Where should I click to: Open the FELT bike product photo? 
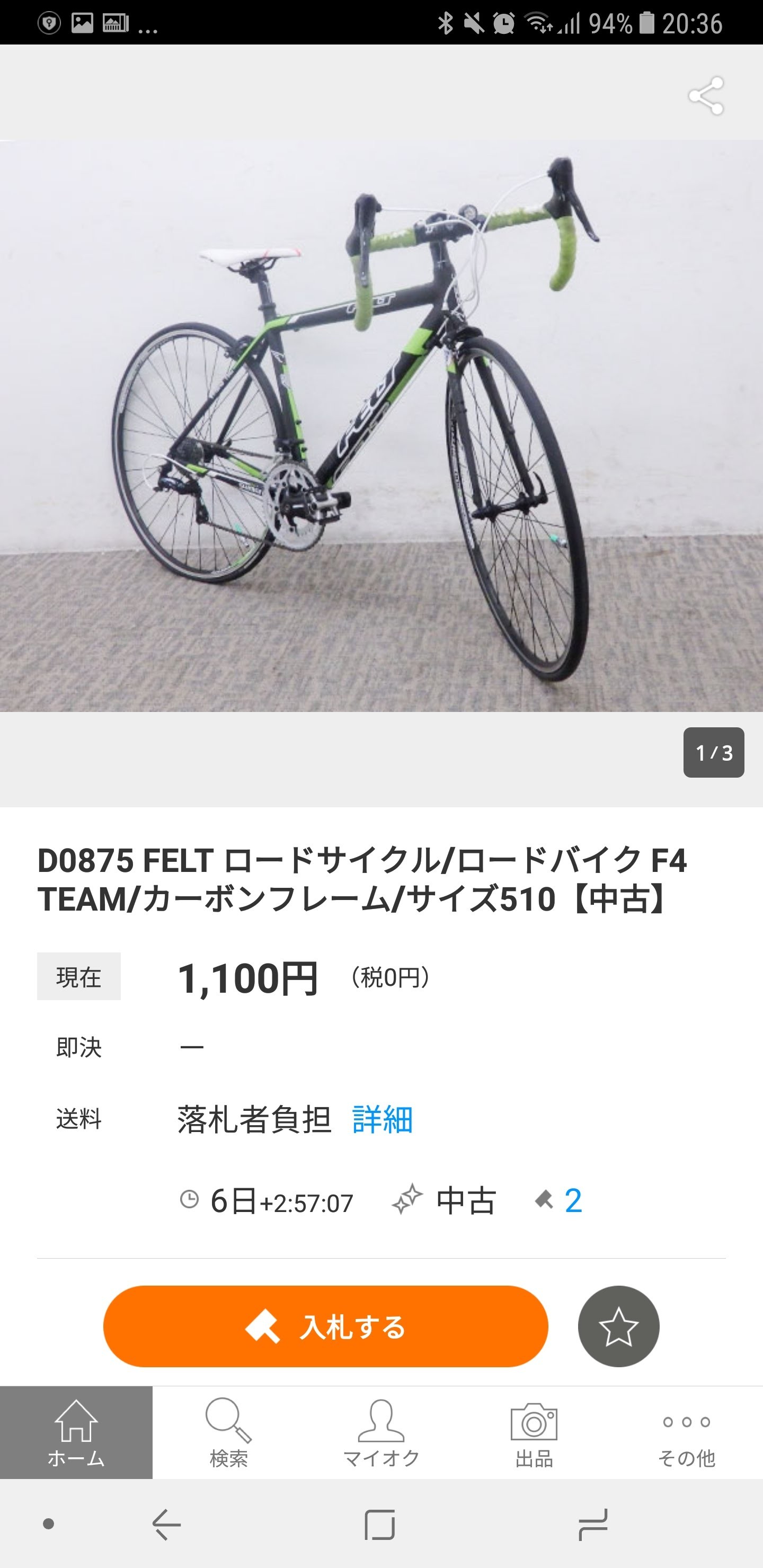(x=381, y=426)
